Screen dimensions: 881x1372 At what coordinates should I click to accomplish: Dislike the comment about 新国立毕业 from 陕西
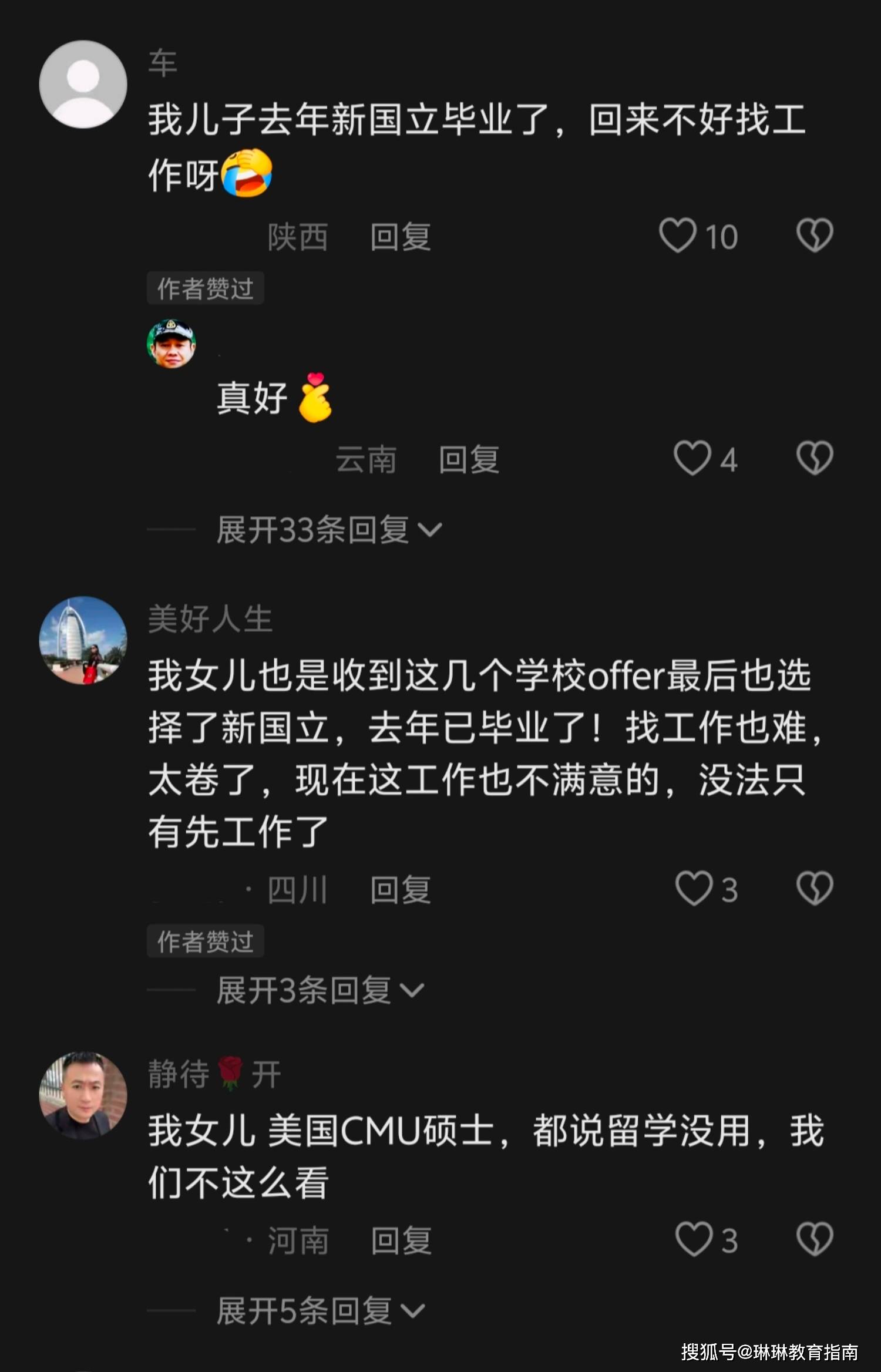coord(815,236)
